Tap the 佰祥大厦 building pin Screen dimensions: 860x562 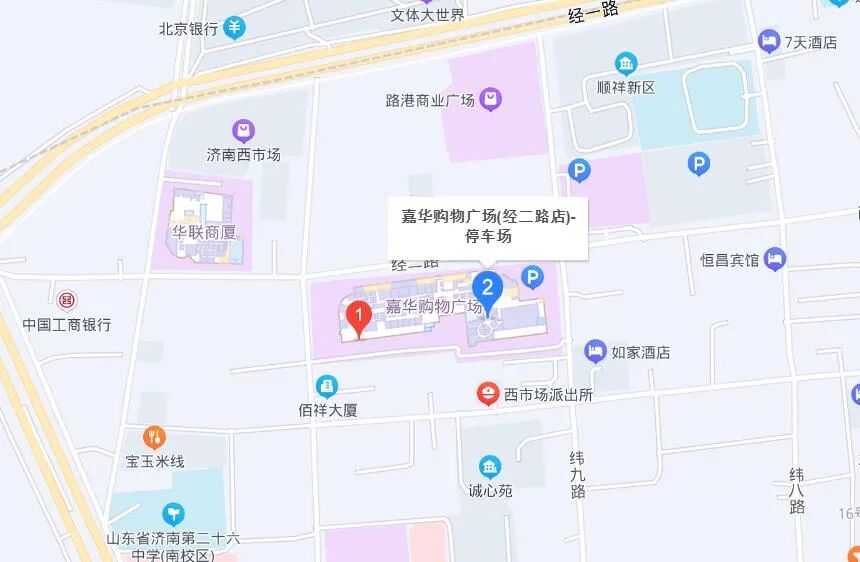[x=327, y=387]
